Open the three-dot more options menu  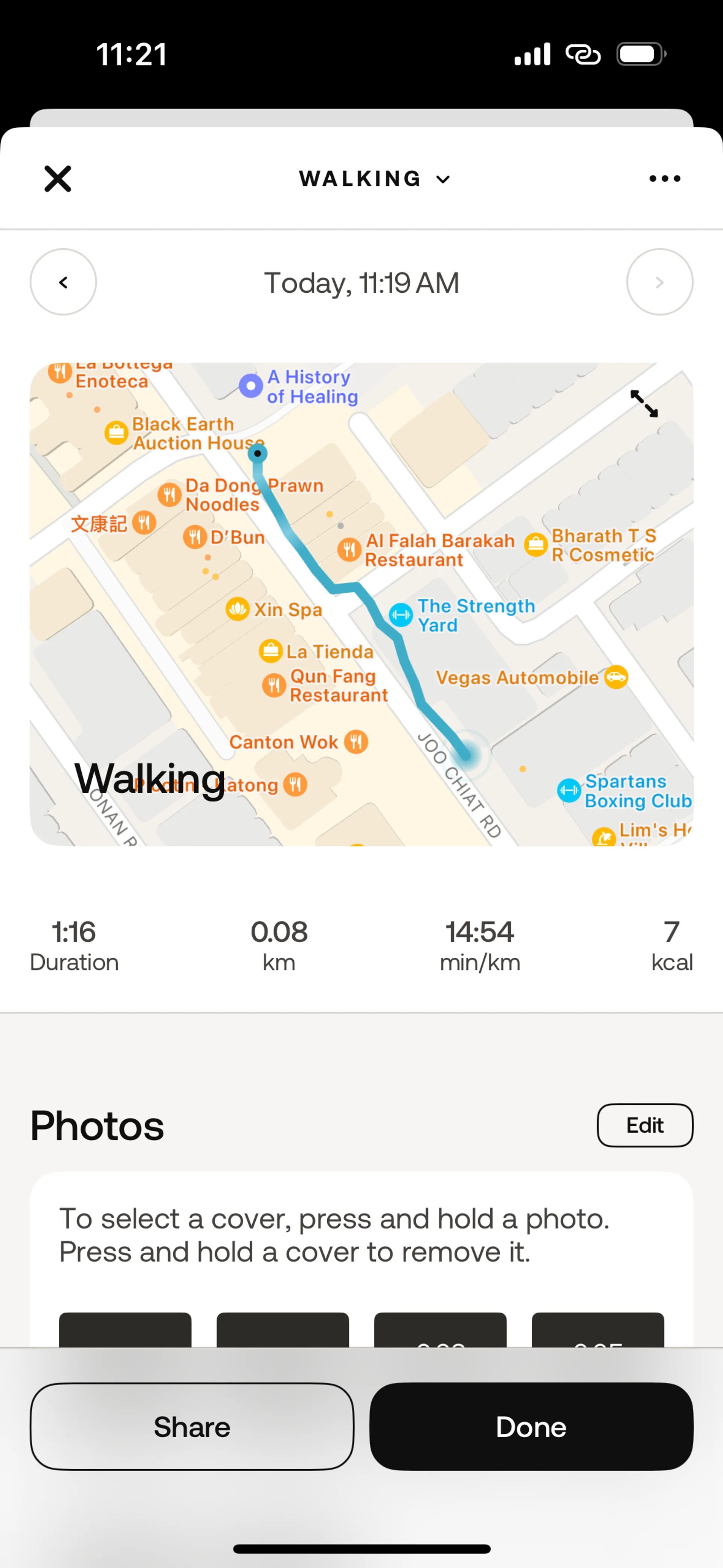pyautogui.click(x=665, y=178)
